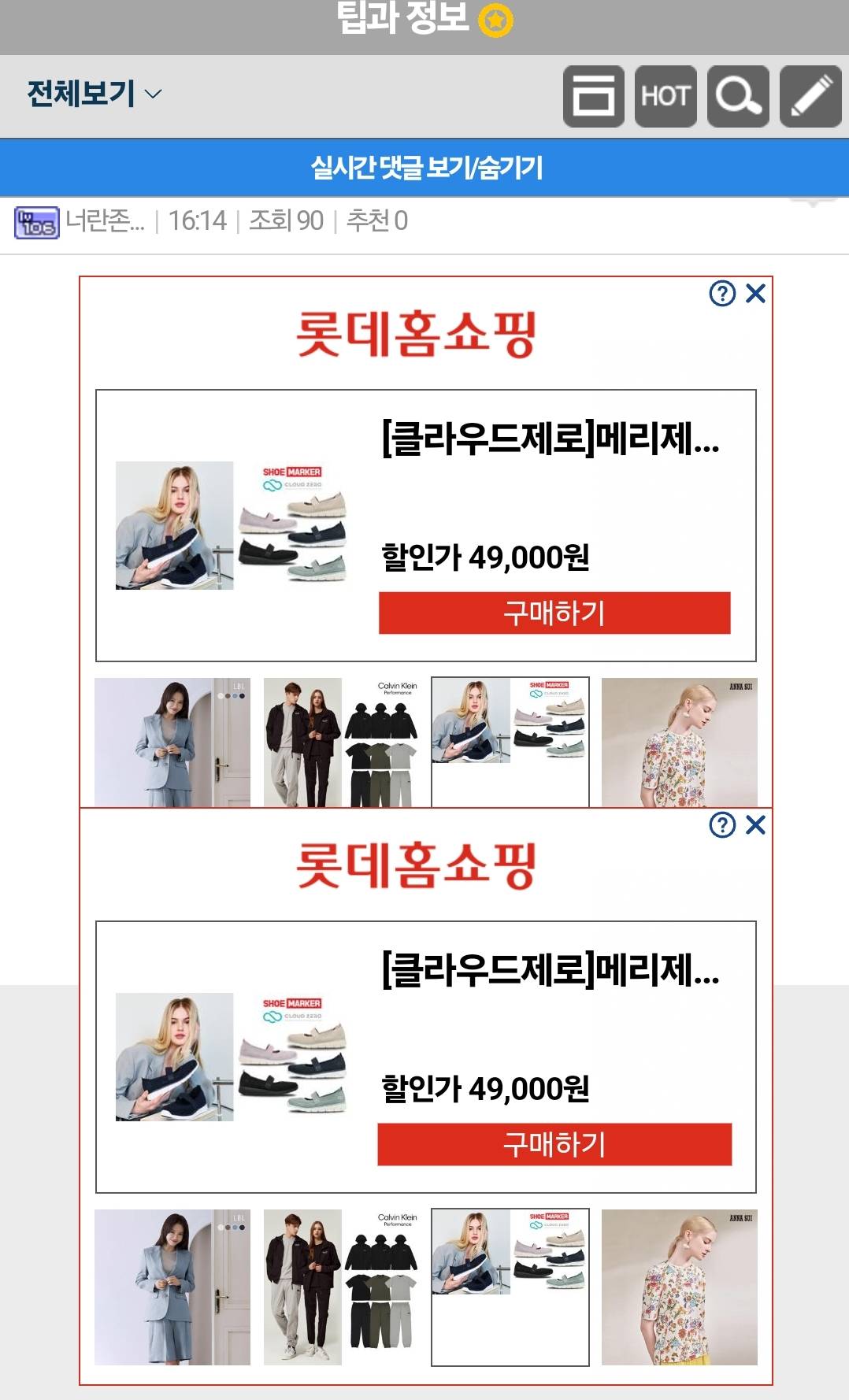Screen dimensions: 849x1400
Task: Open ad info icon on second ad
Action: point(722,825)
